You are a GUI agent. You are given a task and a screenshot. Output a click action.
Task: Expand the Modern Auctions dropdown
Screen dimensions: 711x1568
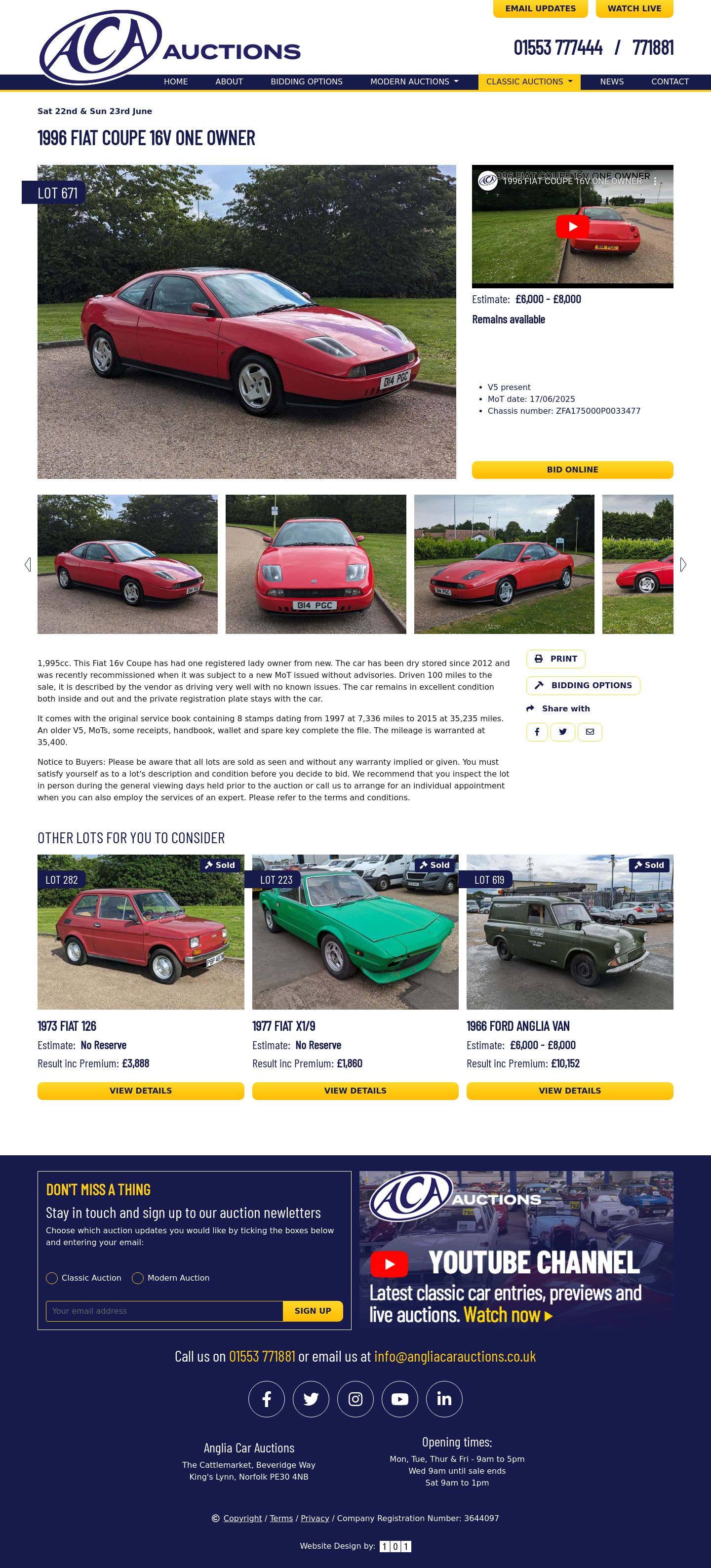pos(414,81)
